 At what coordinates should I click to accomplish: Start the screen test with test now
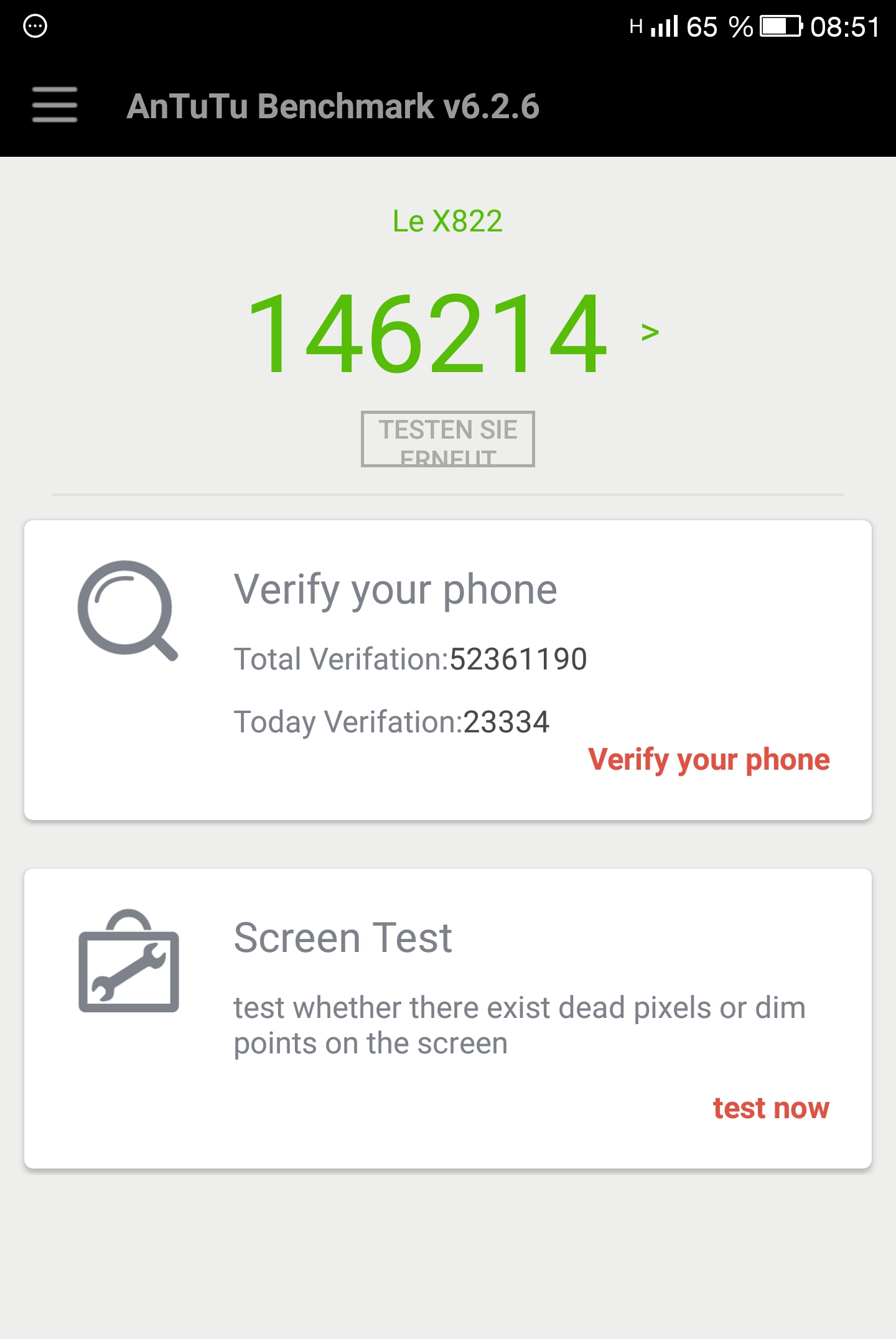pyautogui.click(x=770, y=1108)
